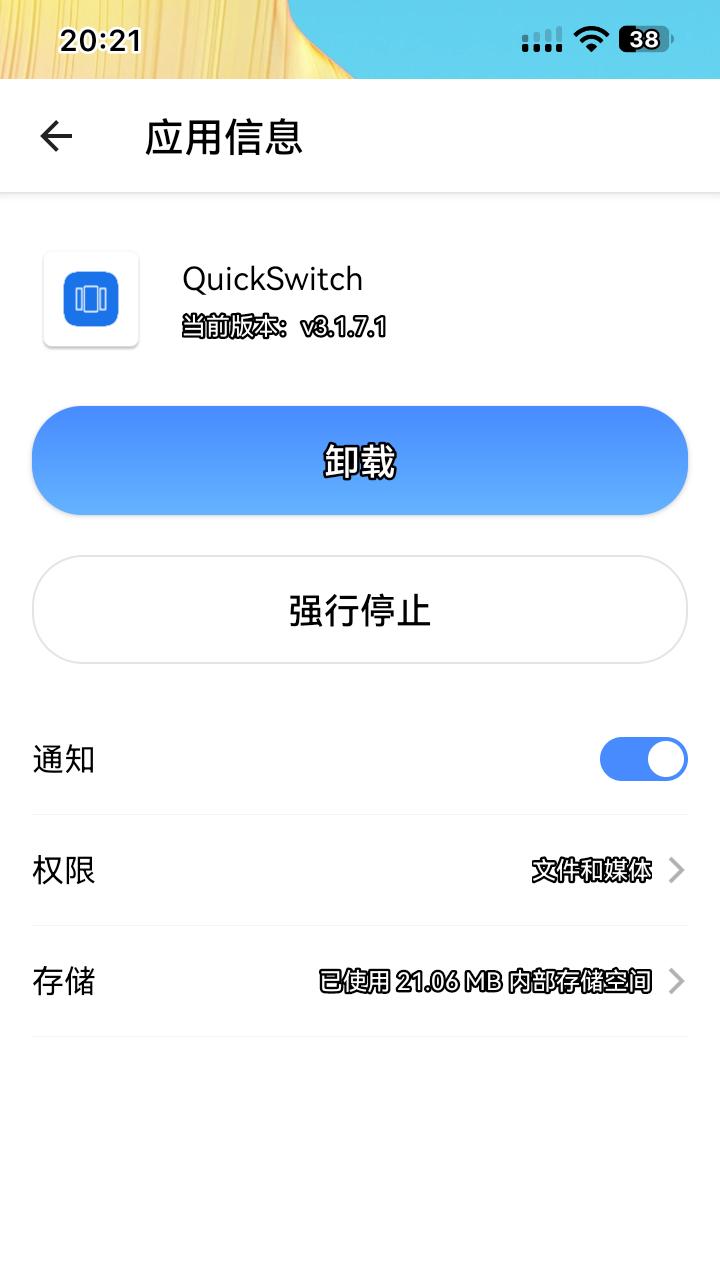
Task: Go back from the 应用信息 page
Action: point(56,136)
